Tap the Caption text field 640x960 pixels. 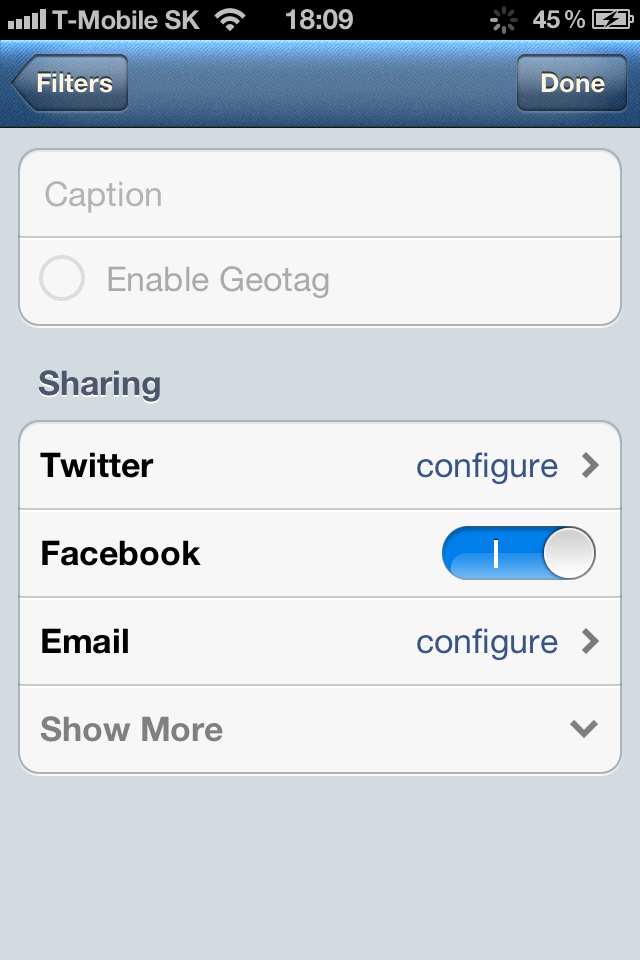click(320, 194)
